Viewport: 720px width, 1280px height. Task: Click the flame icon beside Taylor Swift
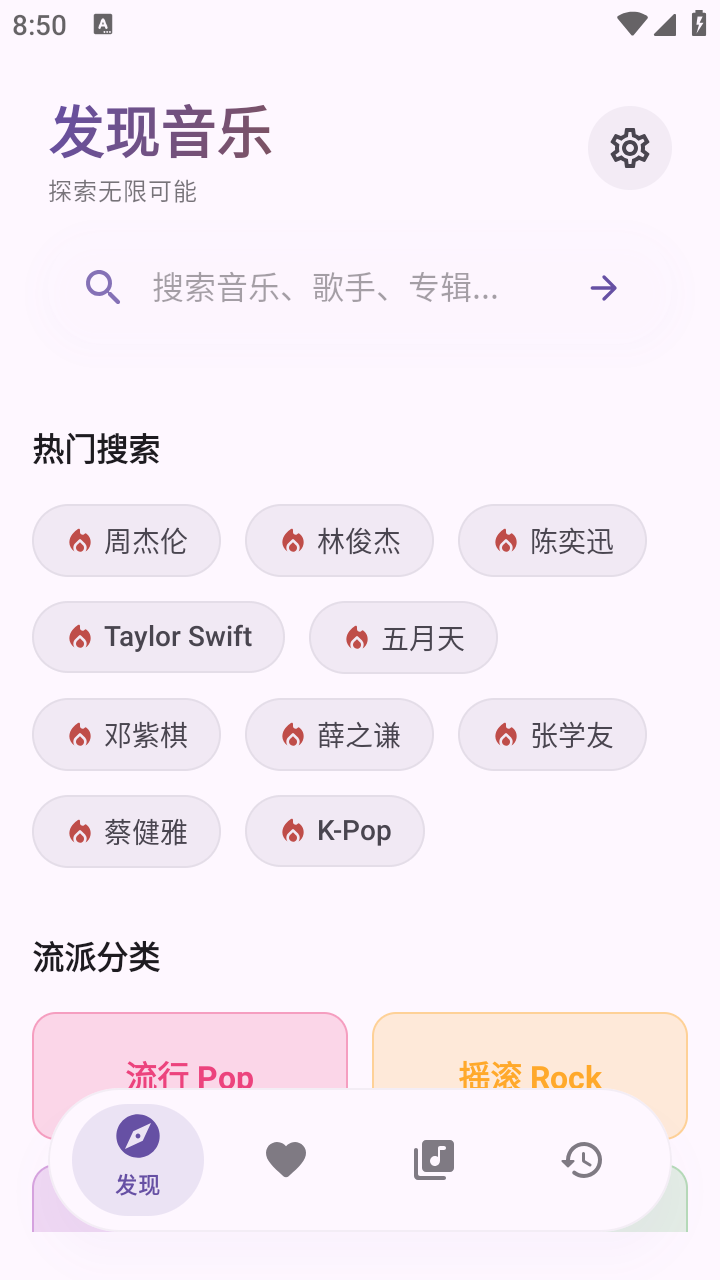tap(80, 636)
